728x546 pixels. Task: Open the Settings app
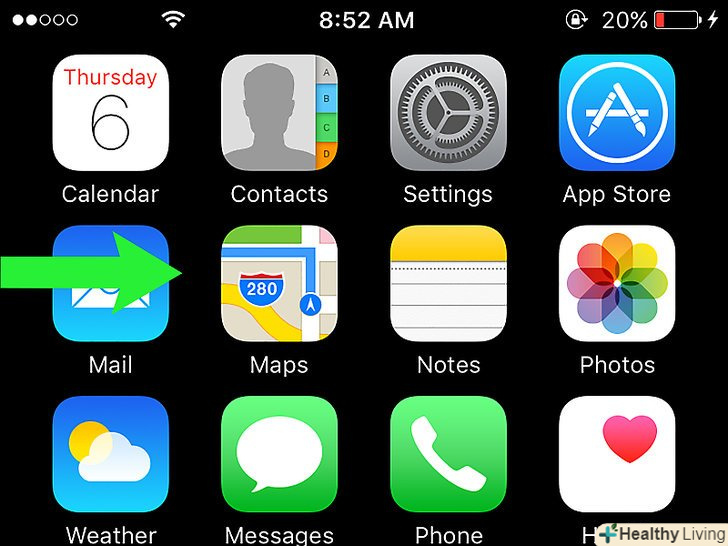point(448,112)
